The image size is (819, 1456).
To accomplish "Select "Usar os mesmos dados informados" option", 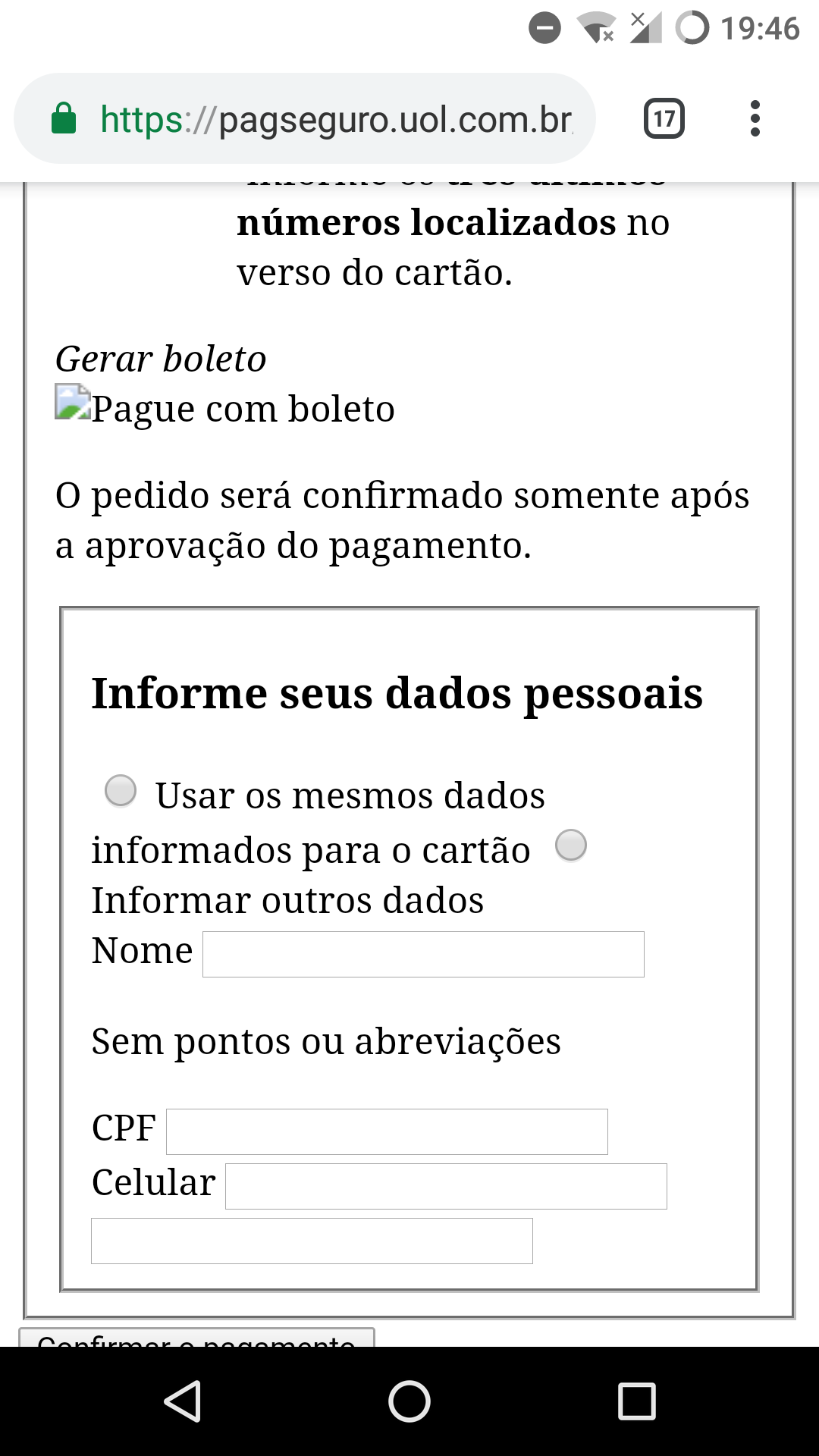I will (121, 790).
